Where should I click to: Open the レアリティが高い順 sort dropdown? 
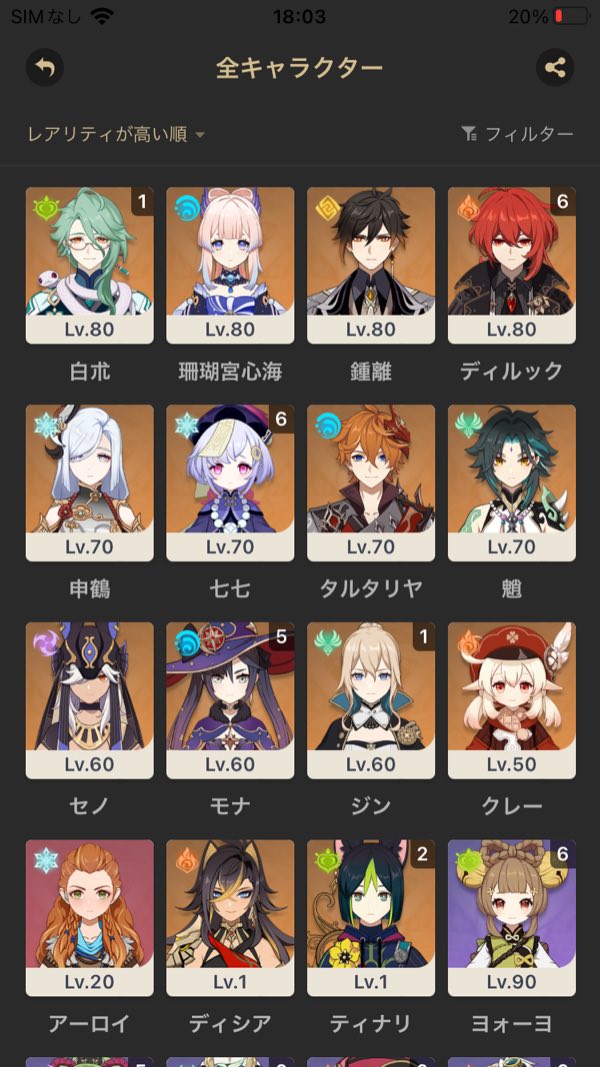pyautogui.click(x=116, y=134)
